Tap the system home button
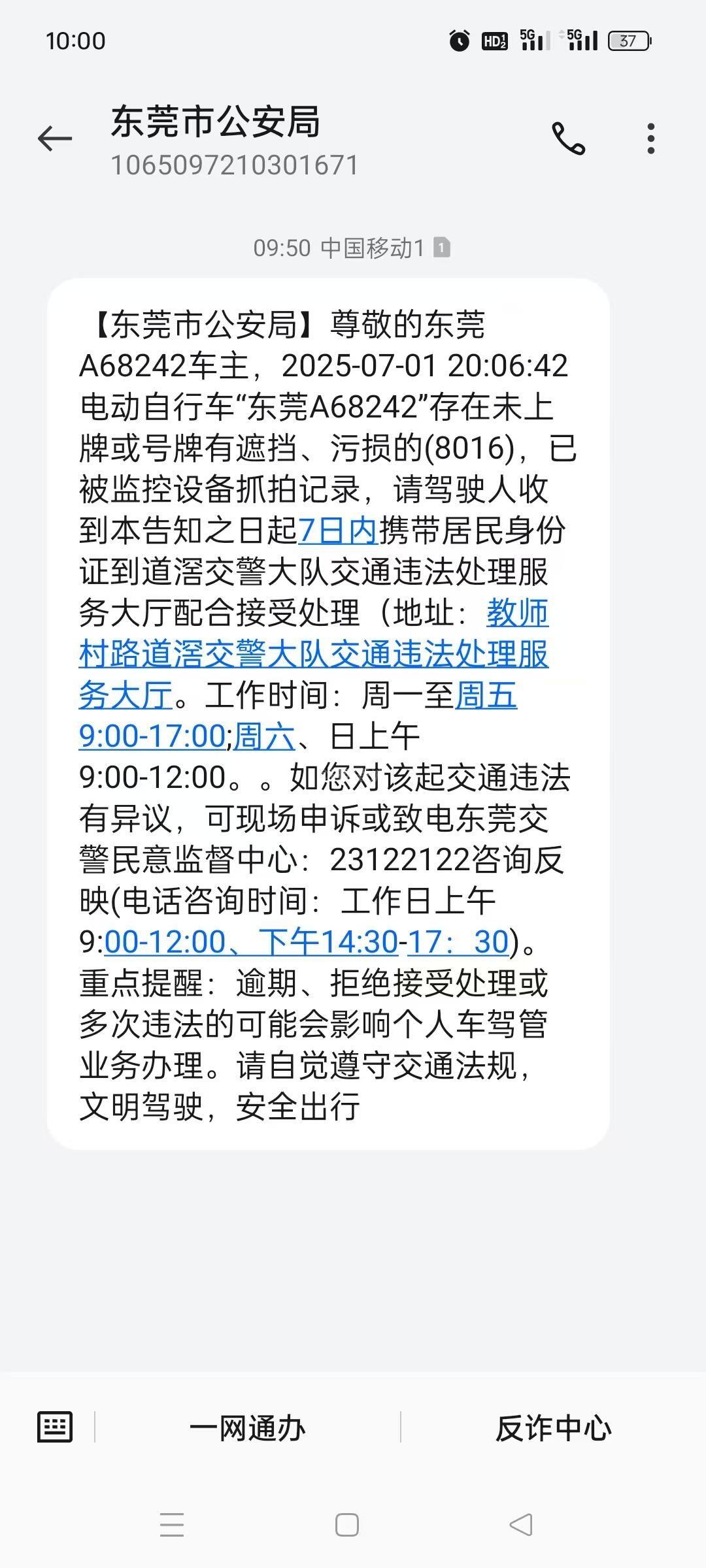Image resolution: width=706 pixels, height=1568 pixels. click(346, 1526)
